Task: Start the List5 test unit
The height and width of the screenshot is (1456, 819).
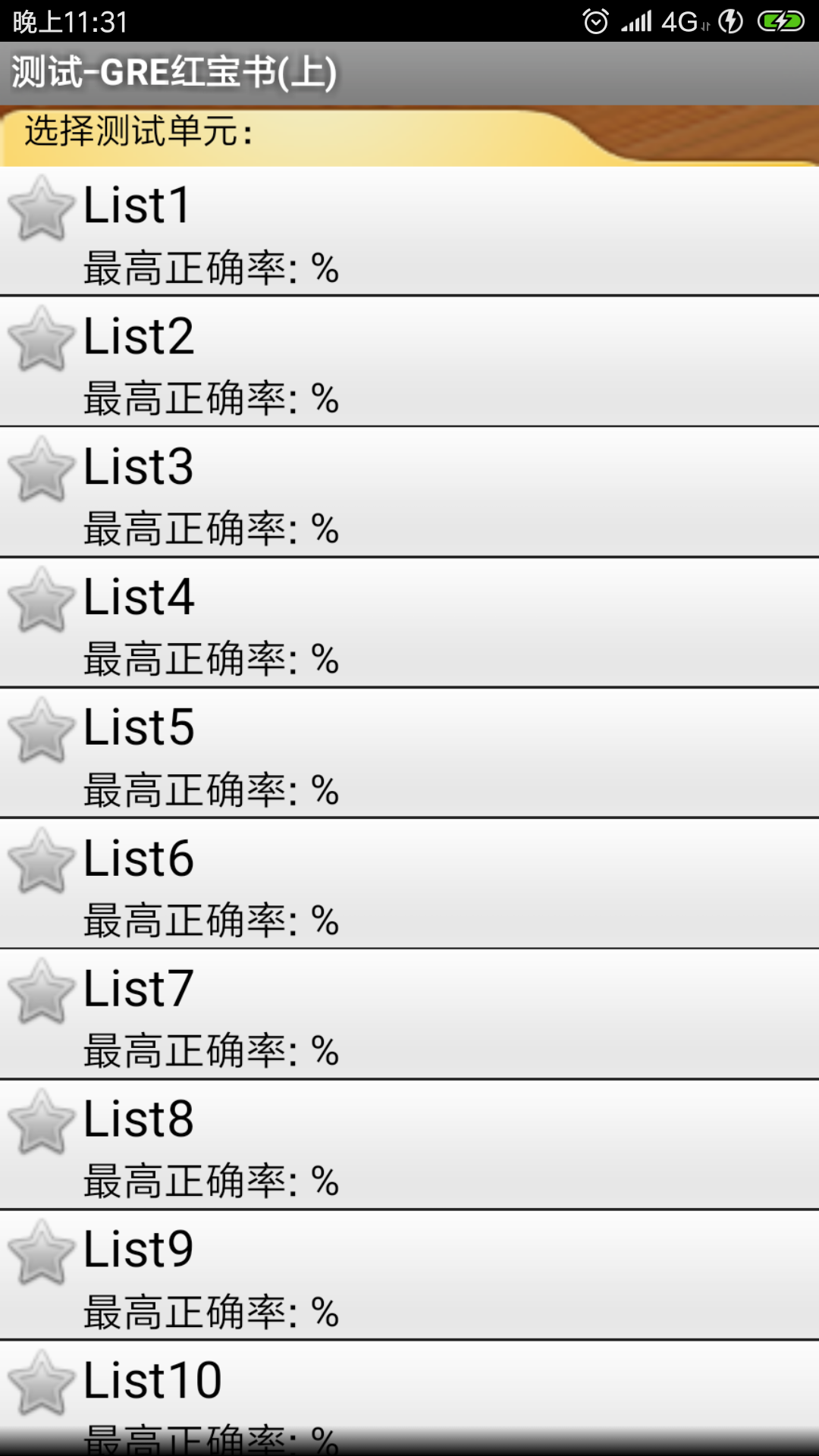Action: tap(409, 753)
